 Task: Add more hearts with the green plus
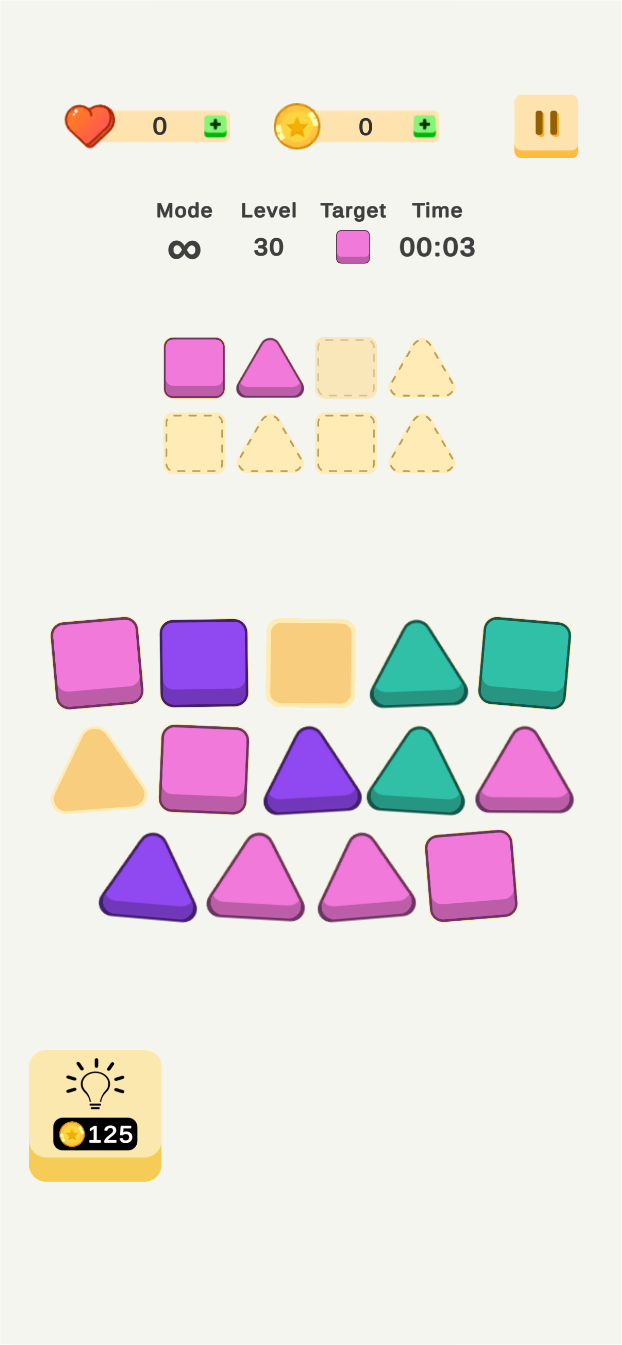215,126
